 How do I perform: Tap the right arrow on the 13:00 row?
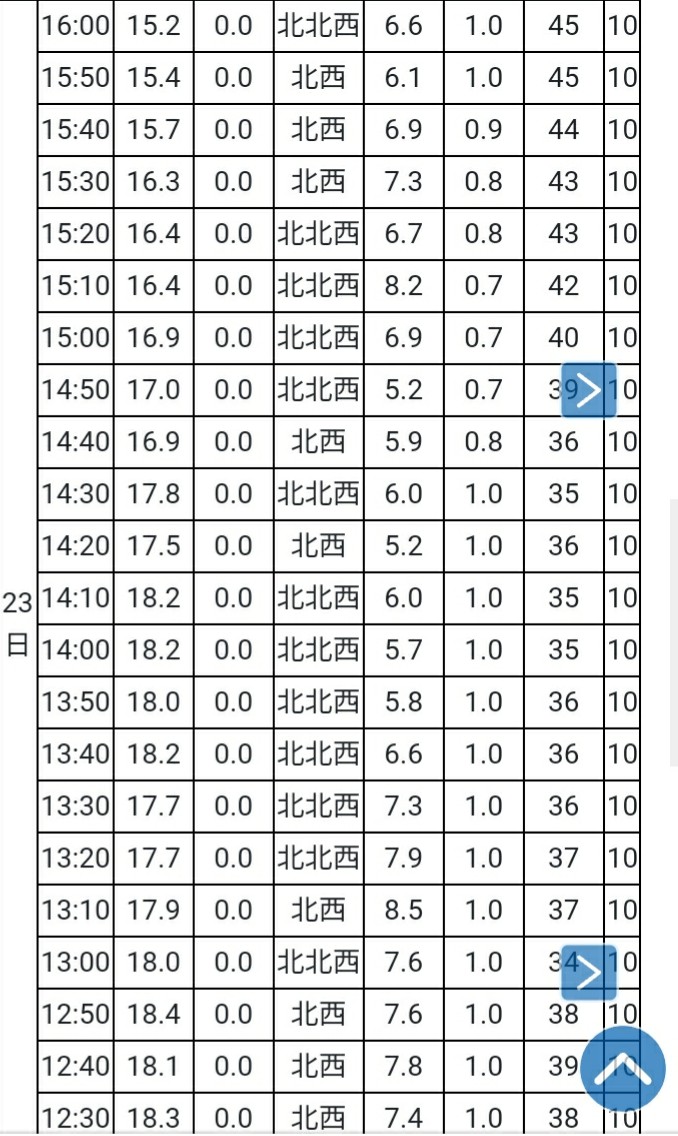(x=588, y=972)
